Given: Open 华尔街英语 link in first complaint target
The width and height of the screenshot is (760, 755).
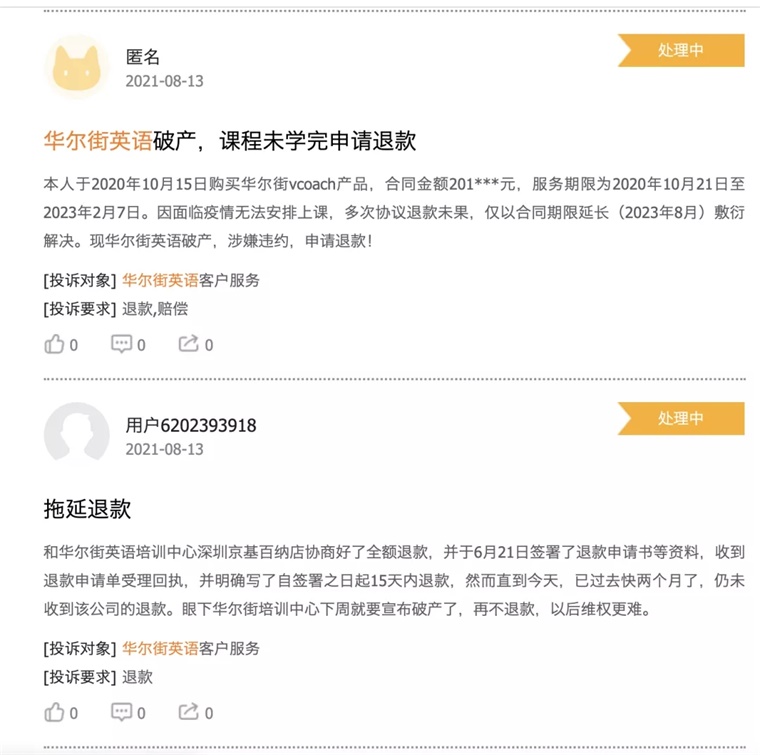Looking at the screenshot, I should (x=160, y=281).
